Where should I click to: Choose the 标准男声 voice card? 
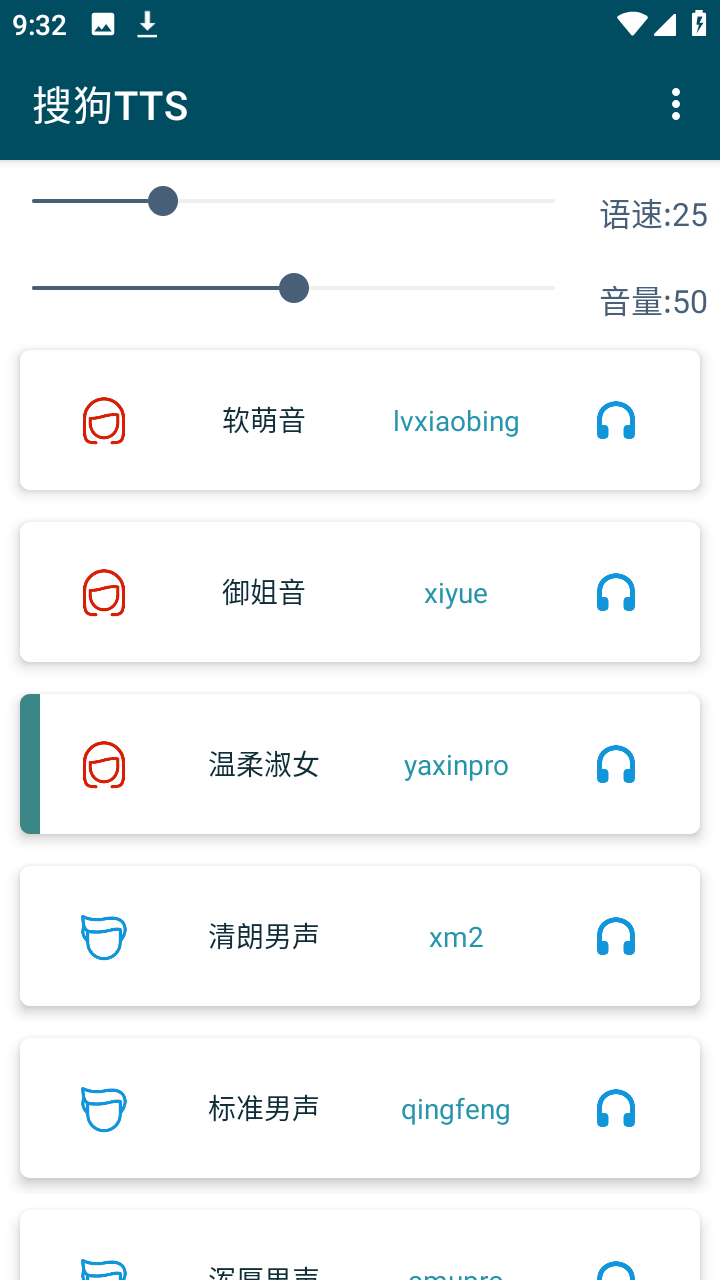[264, 1109]
